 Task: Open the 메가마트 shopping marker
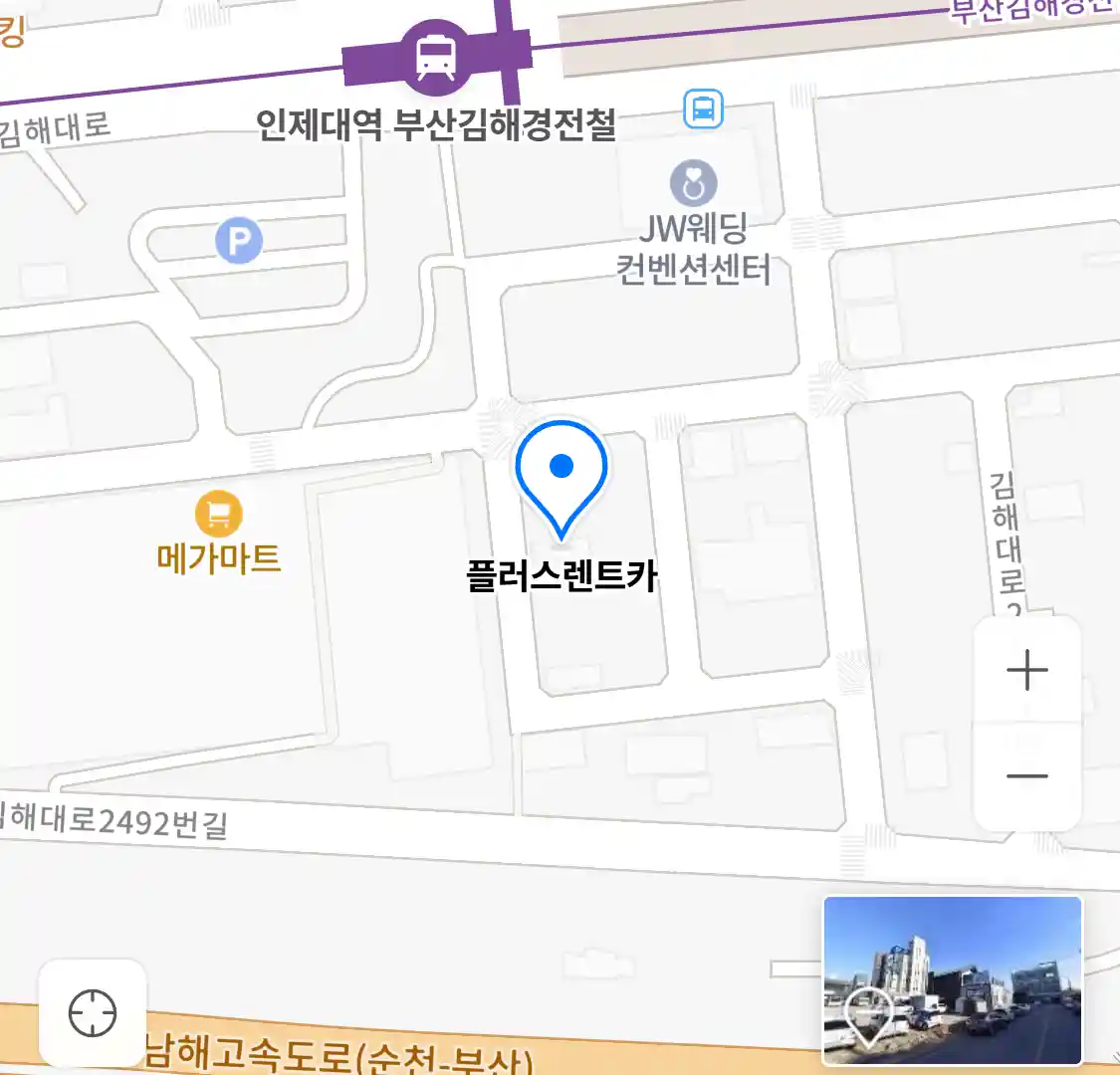click(219, 515)
